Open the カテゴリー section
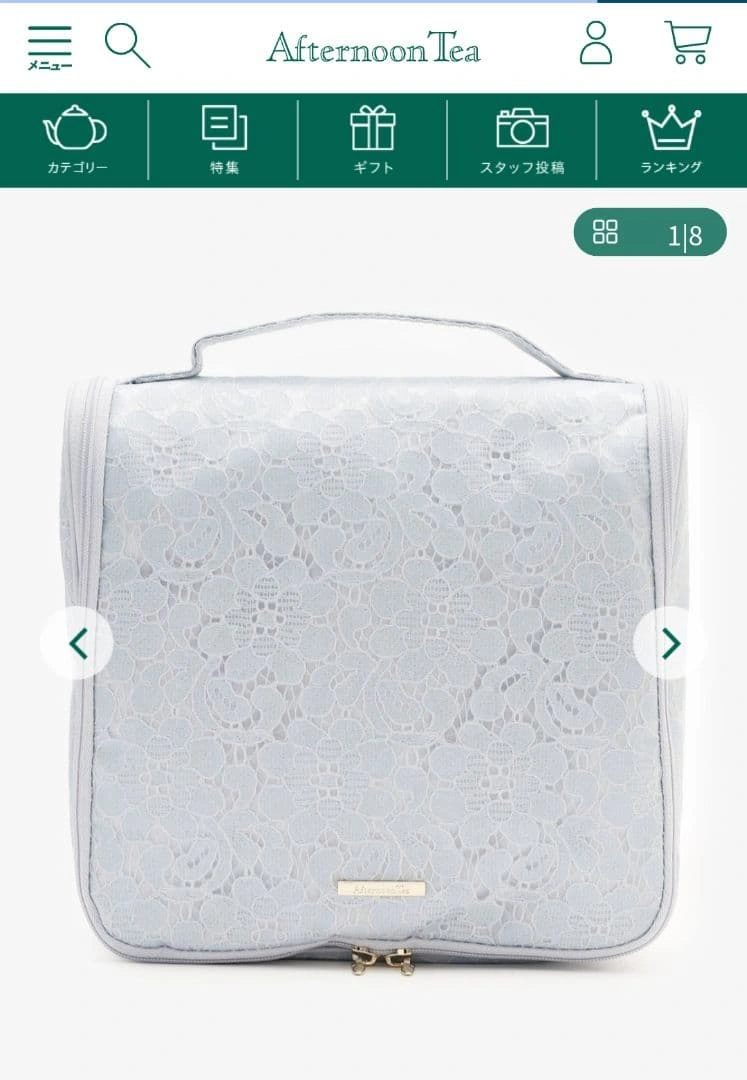 coord(76,140)
